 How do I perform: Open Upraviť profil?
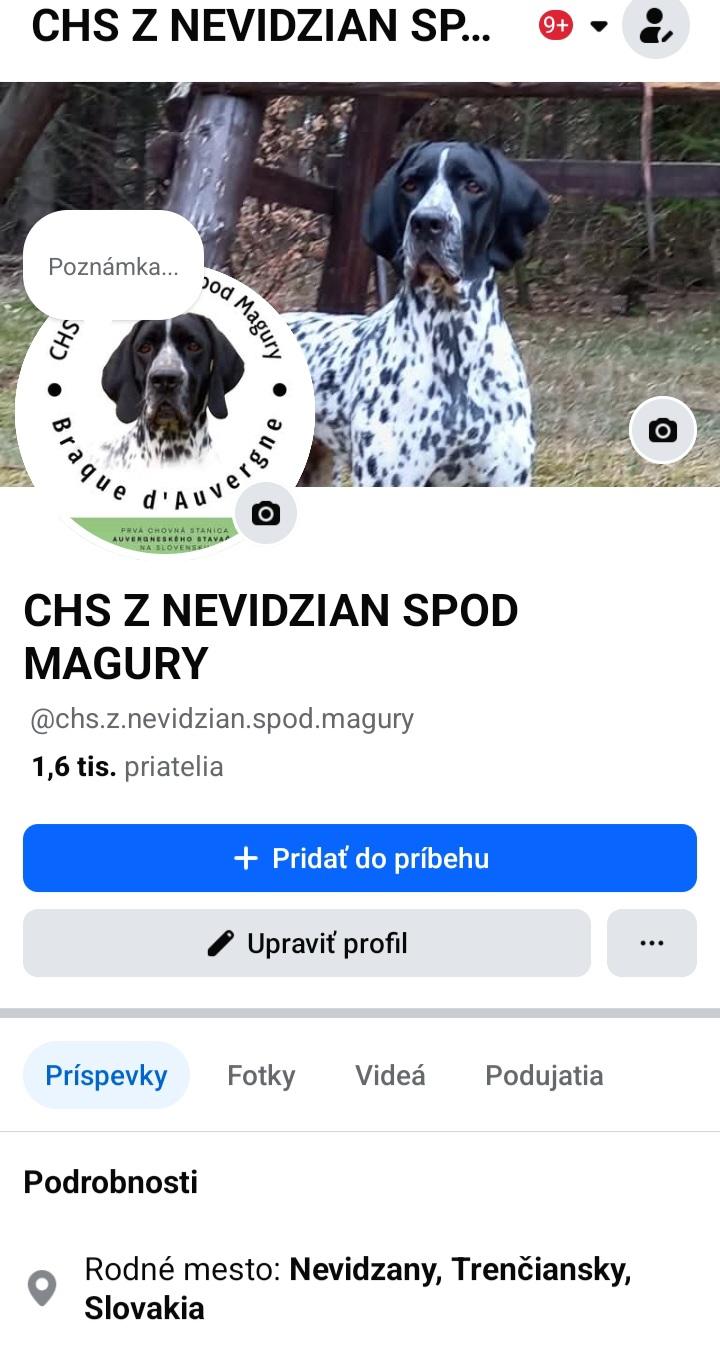coord(307,943)
